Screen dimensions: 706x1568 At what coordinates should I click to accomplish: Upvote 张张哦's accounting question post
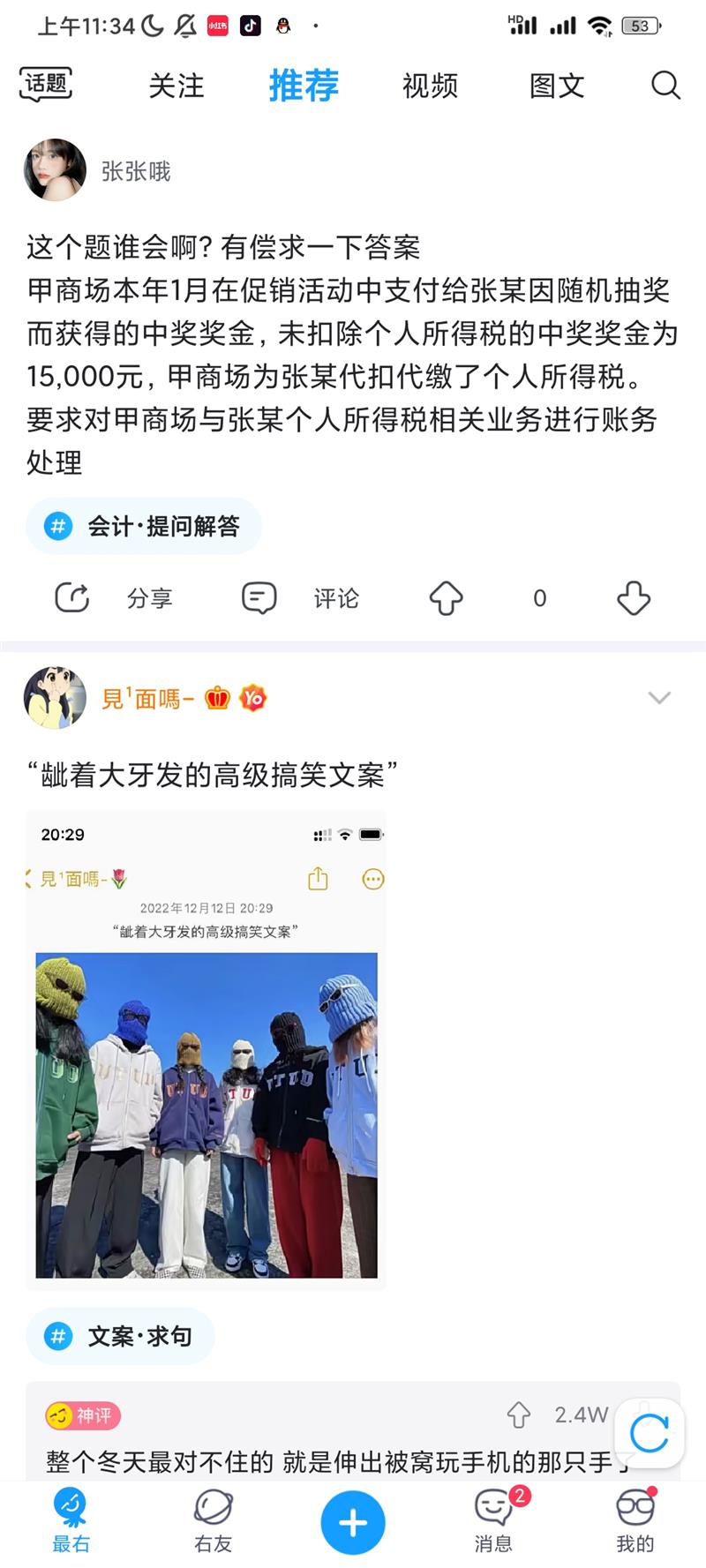click(447, 598)
